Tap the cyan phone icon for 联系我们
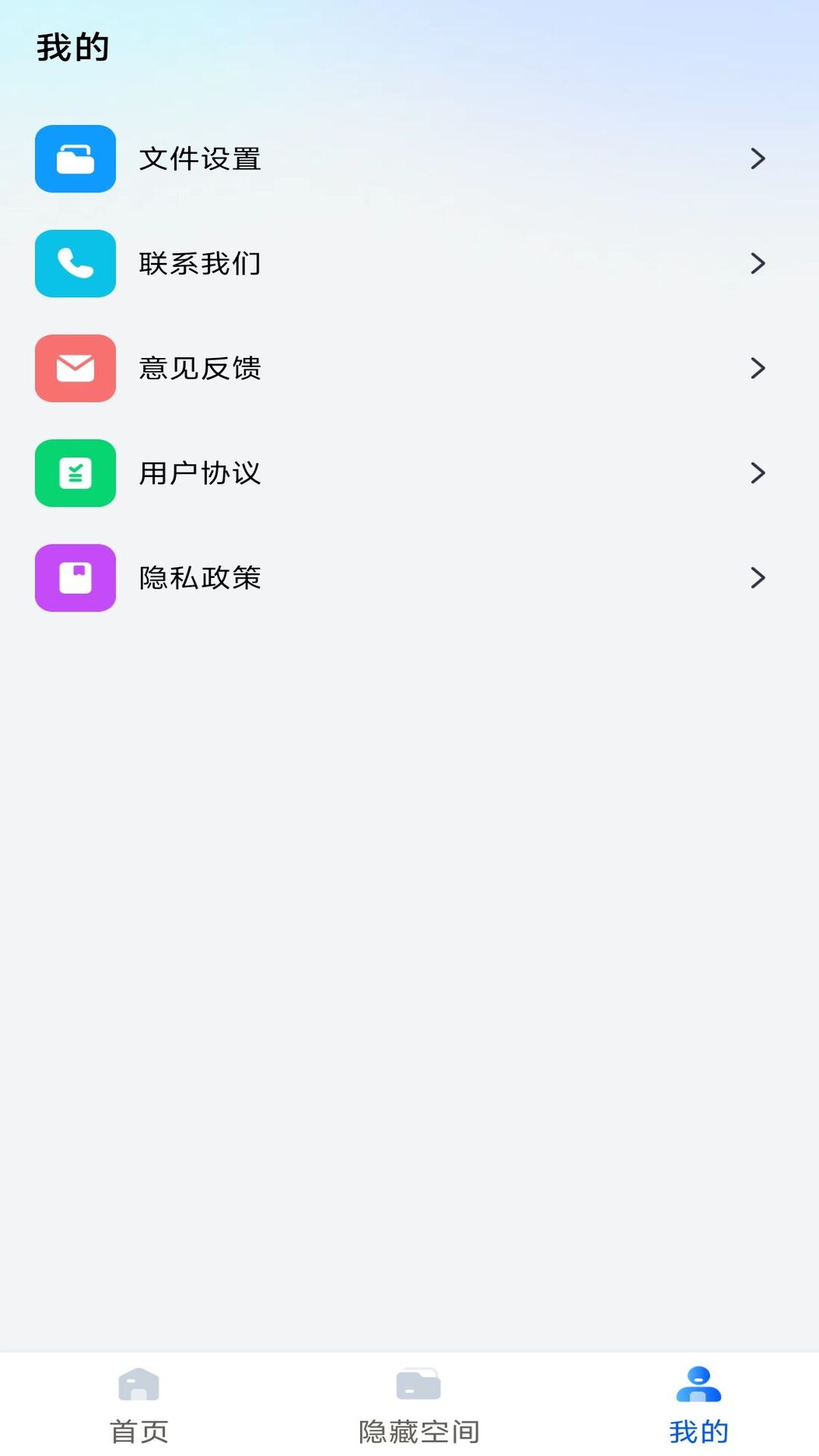This screenshot has height=1456, width=819. click(74, 263)
